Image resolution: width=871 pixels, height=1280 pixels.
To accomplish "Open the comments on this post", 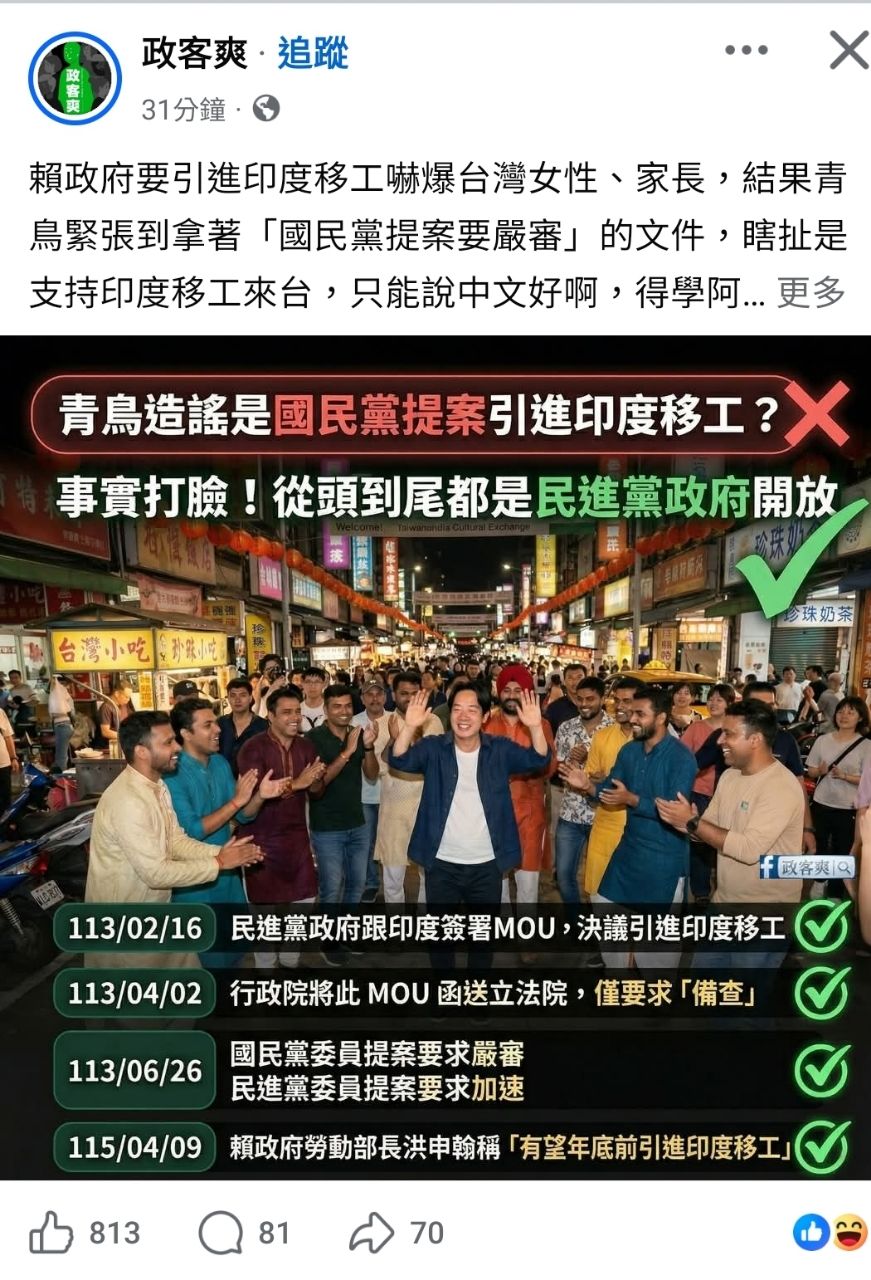I will coord(221,1233).
